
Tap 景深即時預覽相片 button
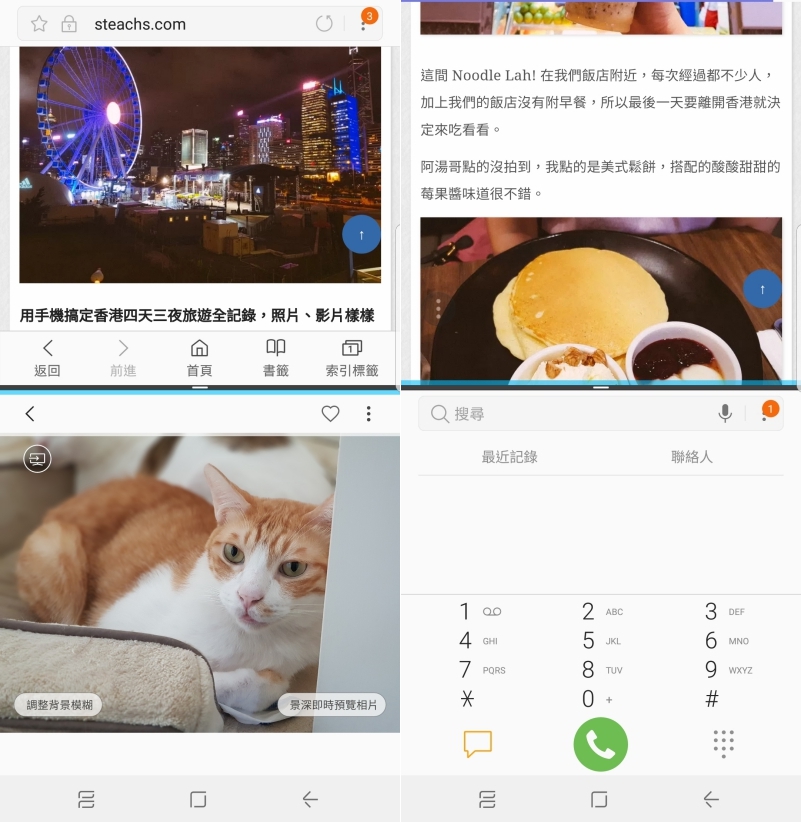pos(332,705)
